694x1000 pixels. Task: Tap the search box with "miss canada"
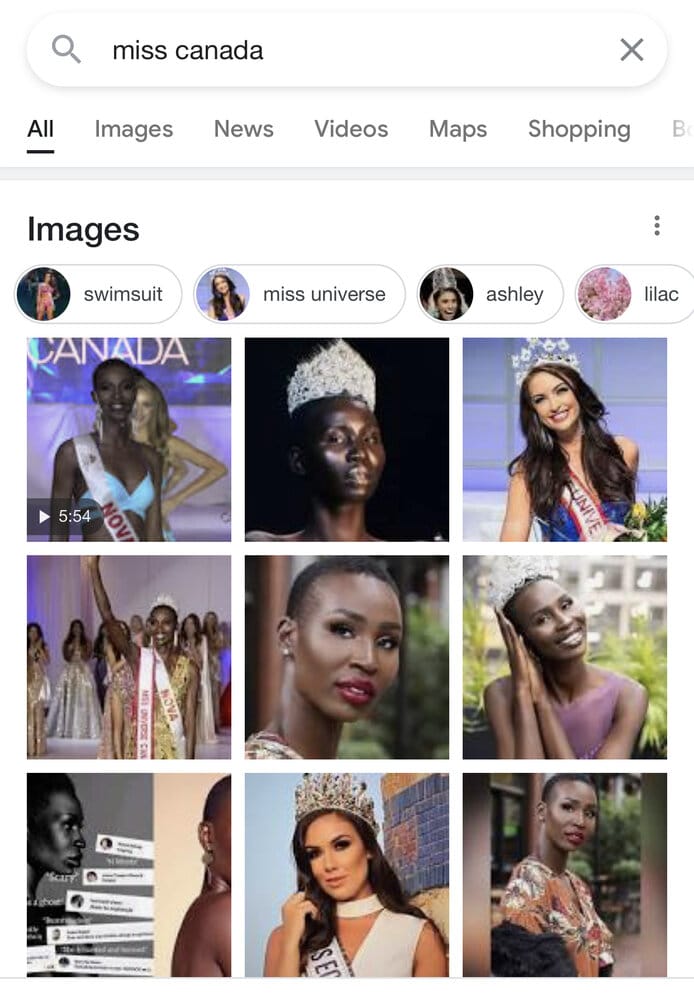pyautogui.click(x=340, y=50)
